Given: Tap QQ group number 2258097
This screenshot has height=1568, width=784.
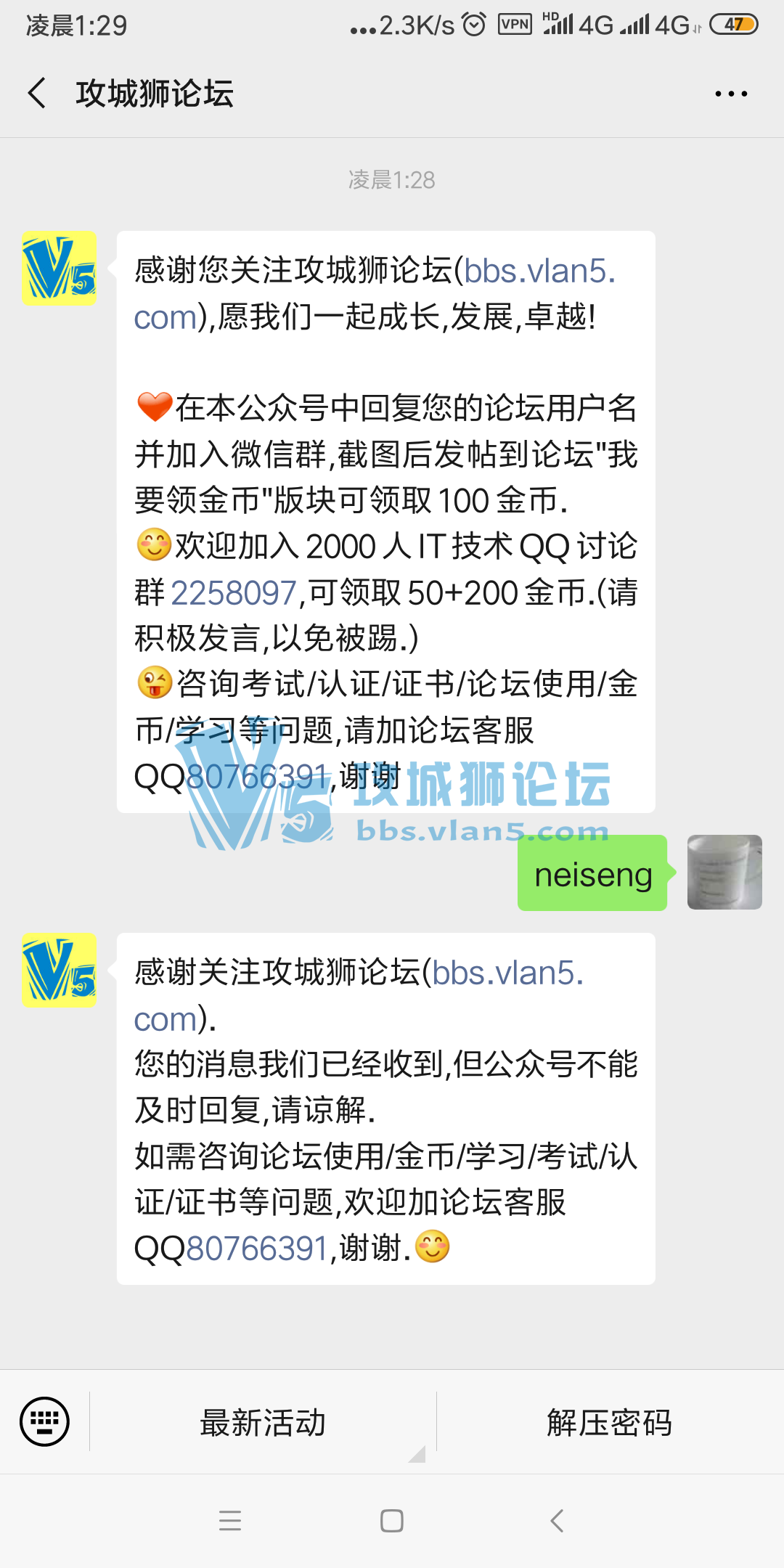Looking at the screenshot, I should pos(234,593).
